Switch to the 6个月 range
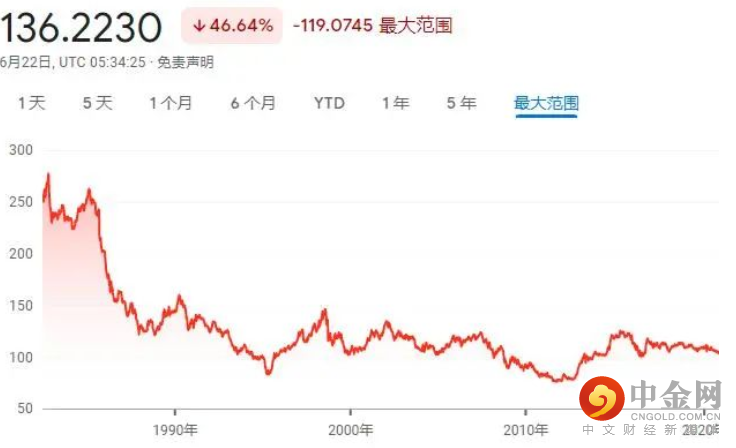Image resolution: width=736 pixels, height=448 pixels. pyautogui.click(x=252, y=103)
